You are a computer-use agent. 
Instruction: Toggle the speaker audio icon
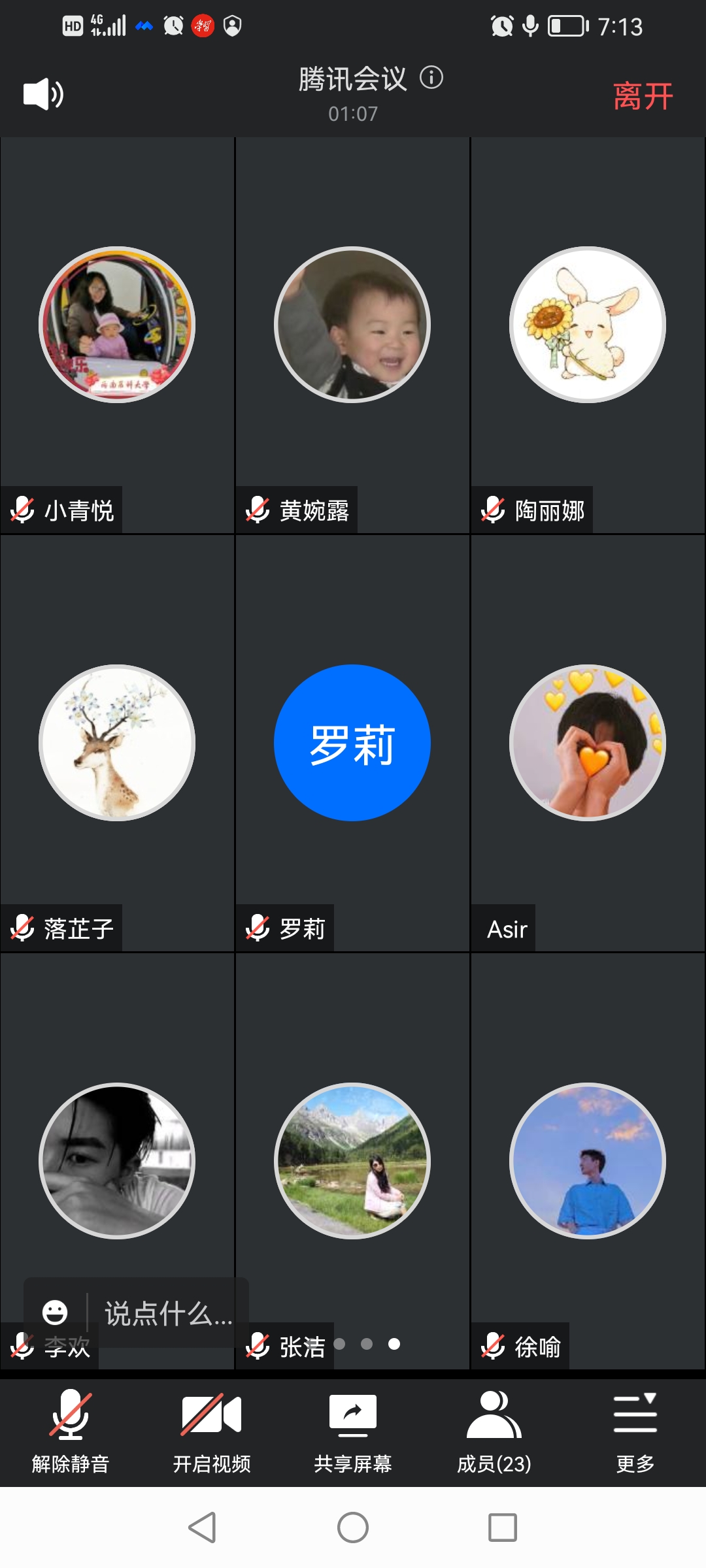[x=43, y=95]
